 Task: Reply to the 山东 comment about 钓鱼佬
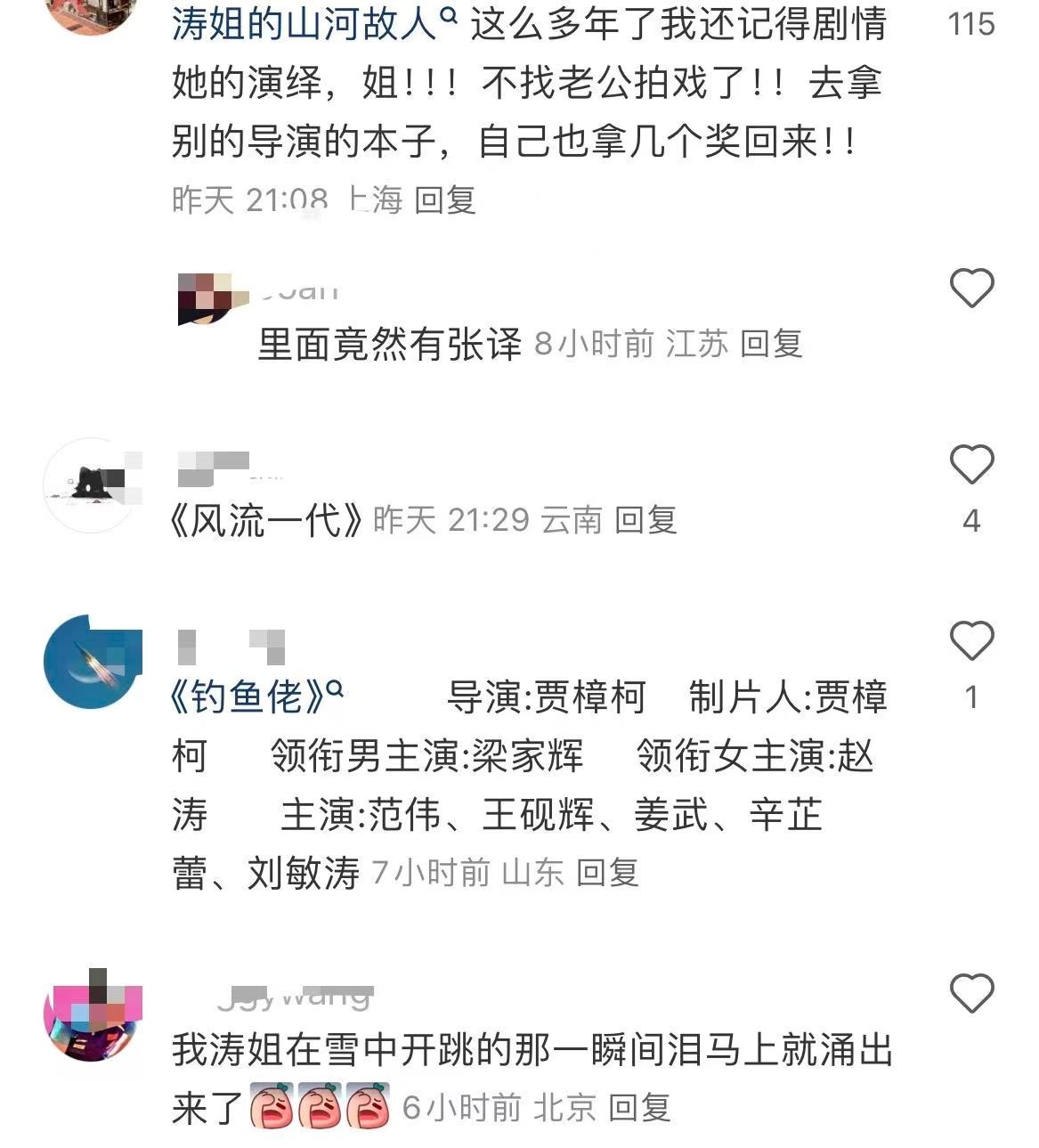coord(607,873)
